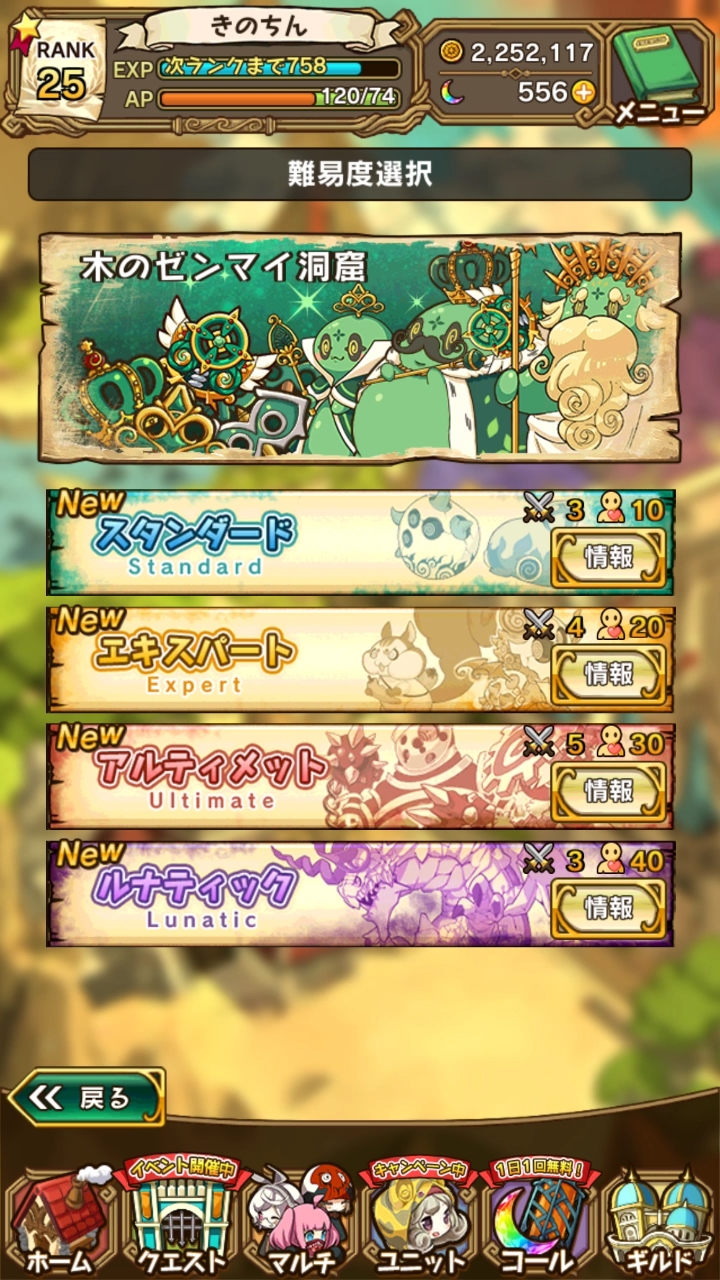Go to the ギルド tab

point(661,1221)
